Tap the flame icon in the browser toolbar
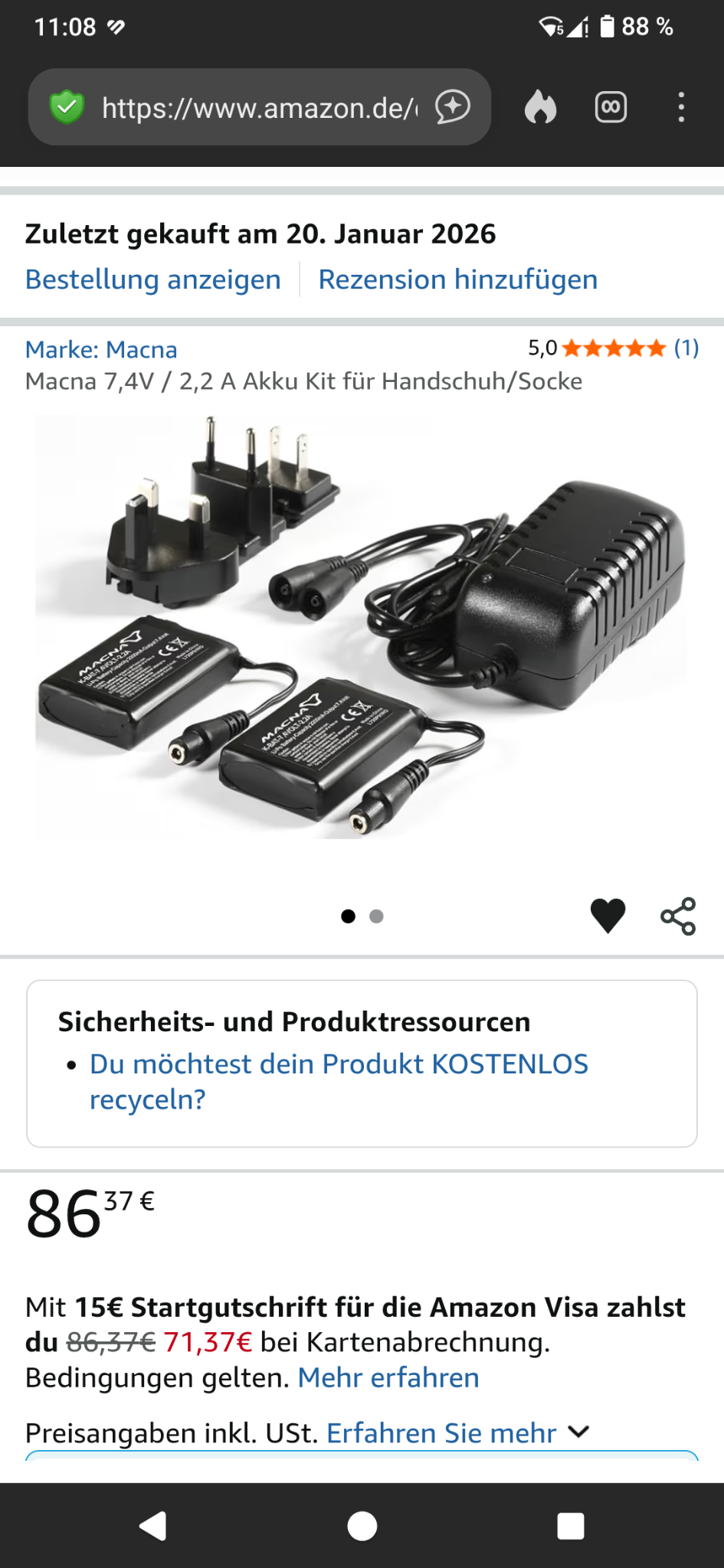This screenshot has width=724, height=1568. click(x=541, y=107)
